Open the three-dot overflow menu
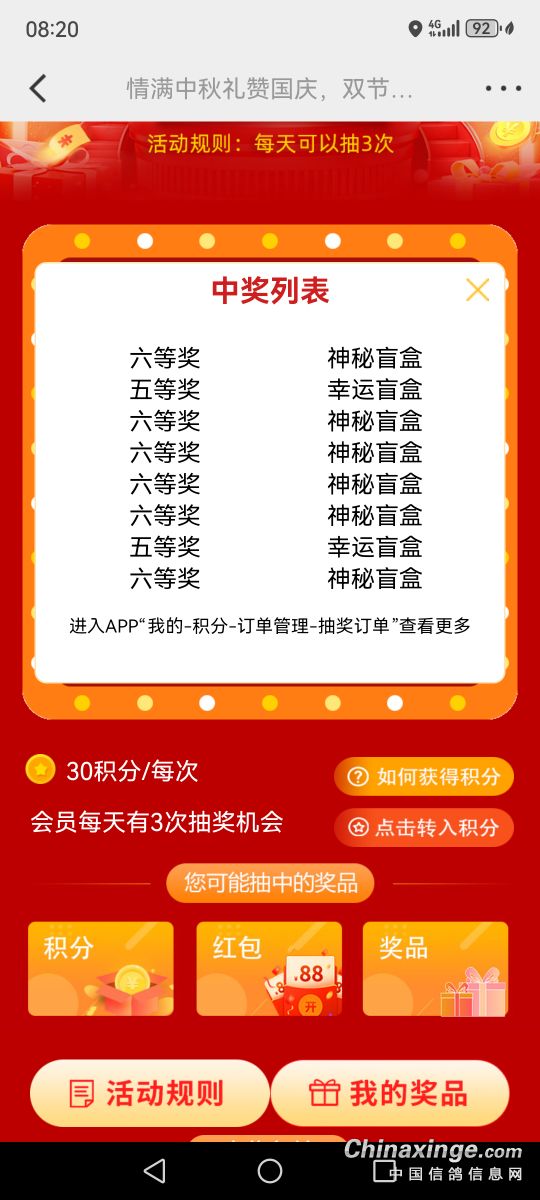This screenshot has width=540, height=1200. point(503,88)
